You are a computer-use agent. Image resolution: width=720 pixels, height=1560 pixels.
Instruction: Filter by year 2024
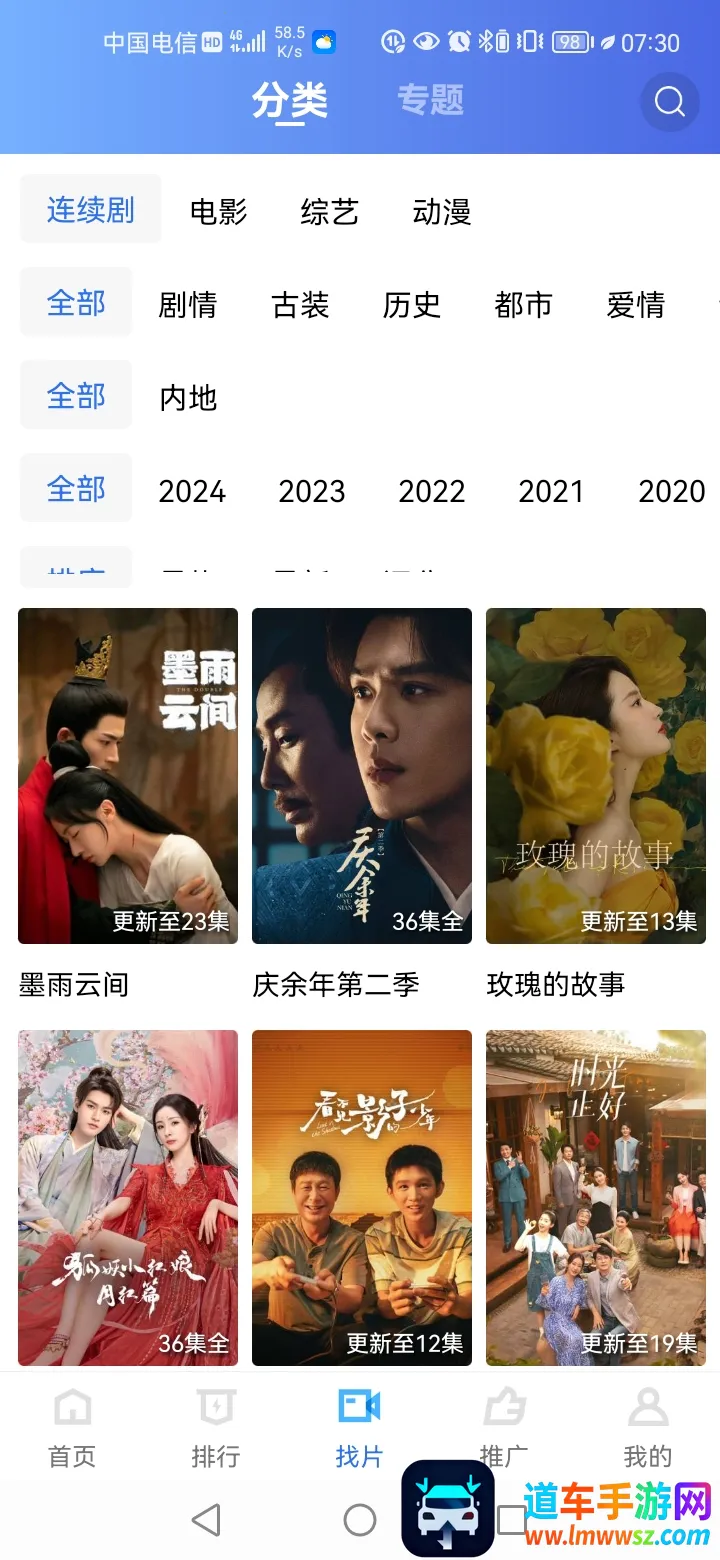pos(192,490)
